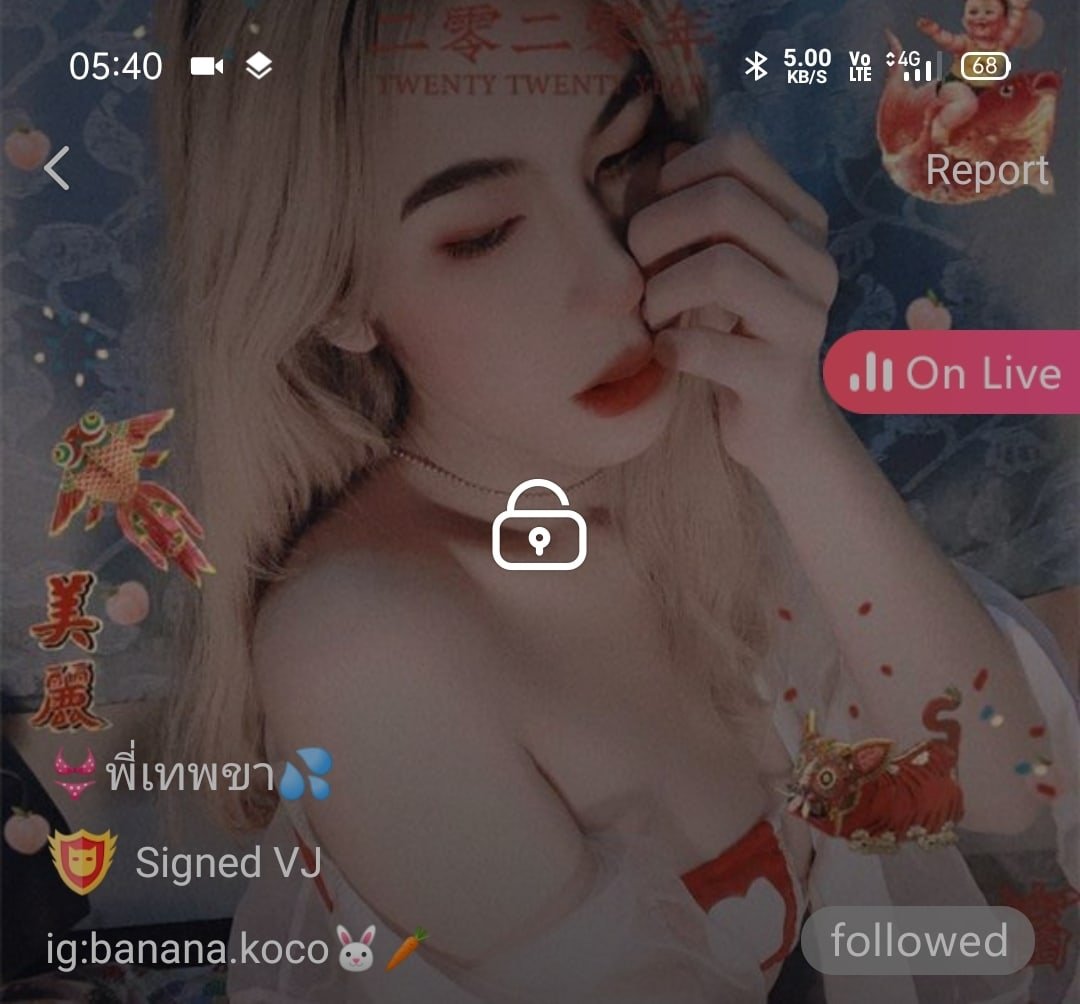
Task: Join the On Live stream
Action: (x=952, y=373)
